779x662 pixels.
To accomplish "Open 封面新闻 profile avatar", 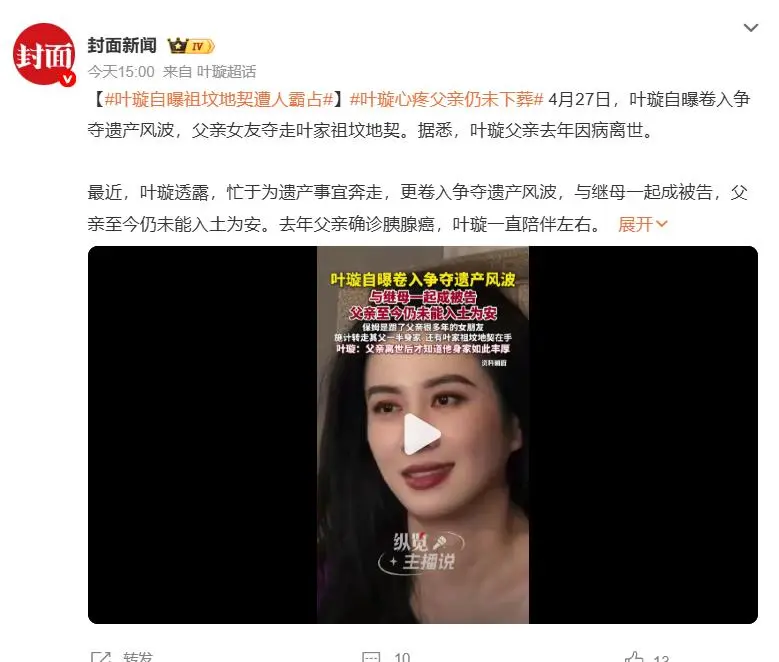I will tap(43, 55).
